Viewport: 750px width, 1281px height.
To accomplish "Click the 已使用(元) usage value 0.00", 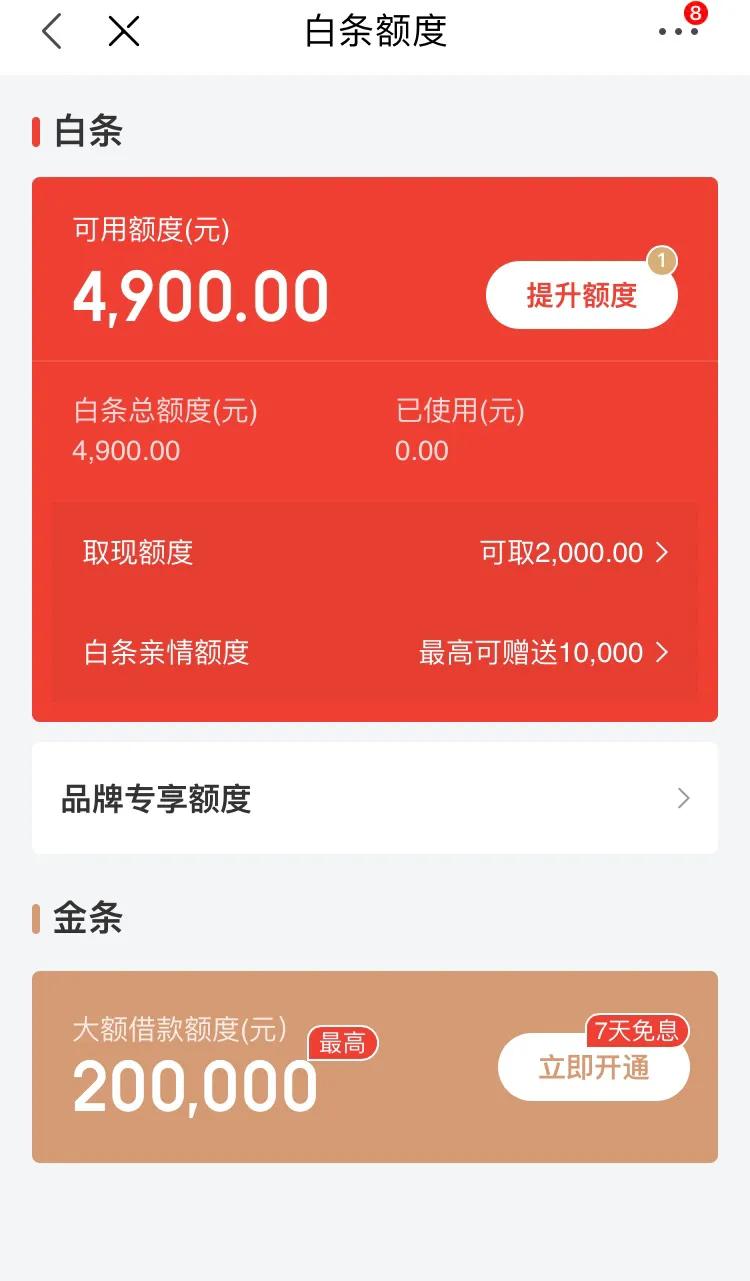I will point(421,450).
